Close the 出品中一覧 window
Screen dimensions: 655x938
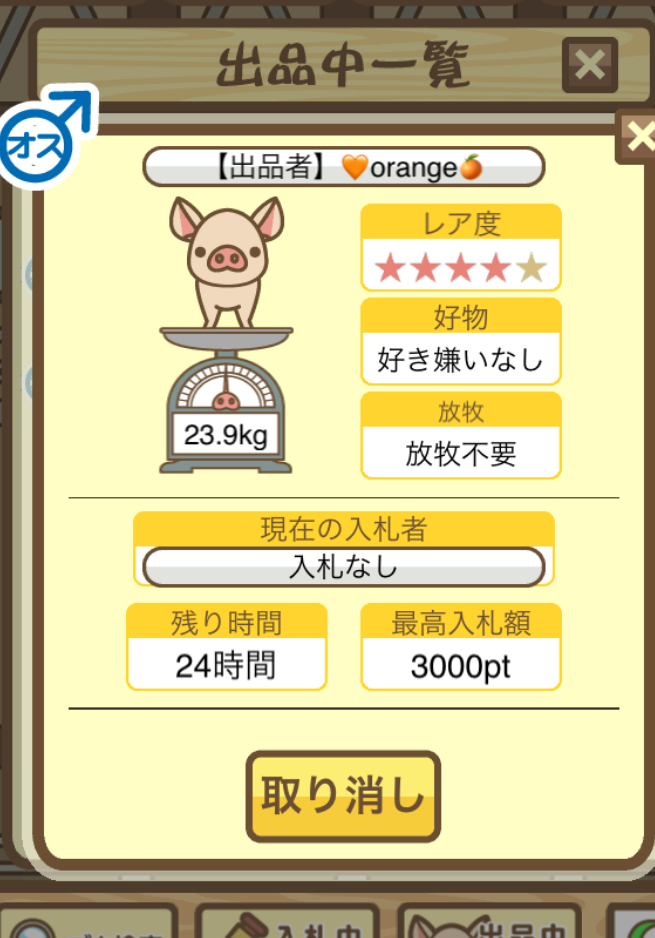(590, 65)
